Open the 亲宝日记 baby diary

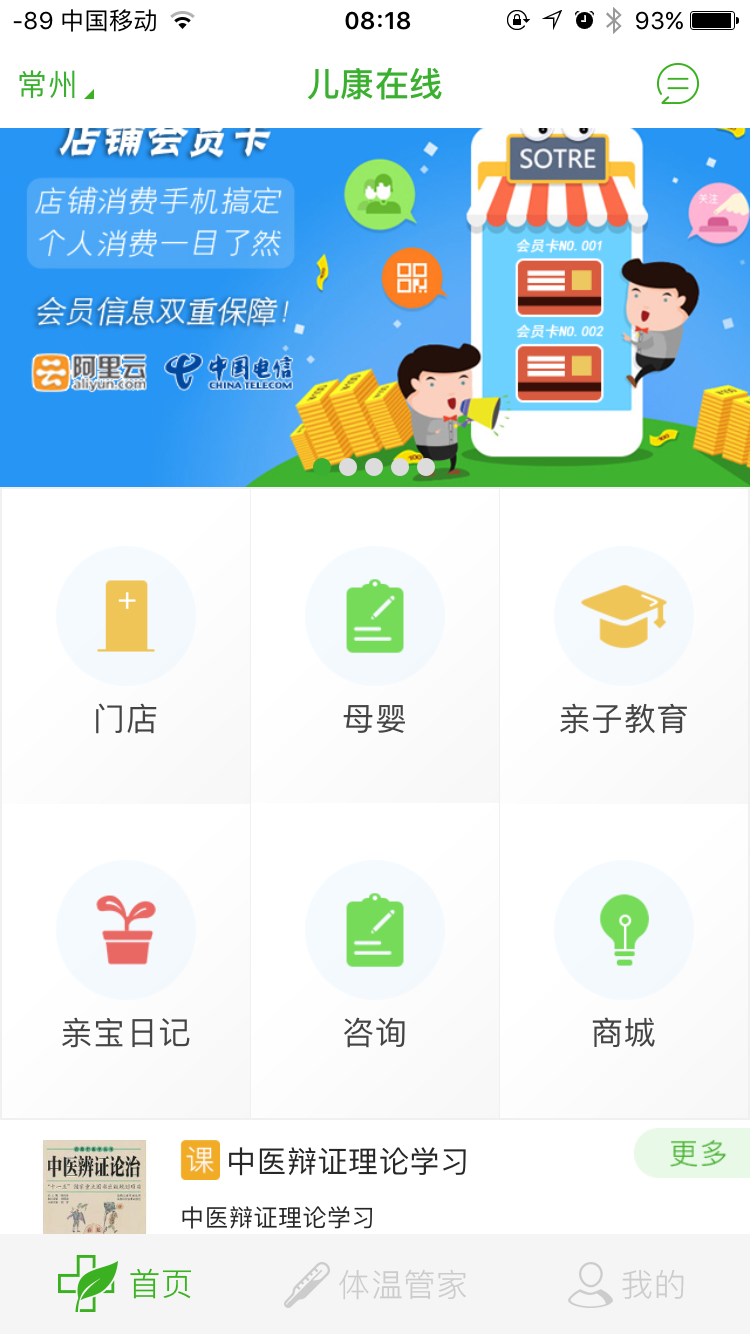(126, 960)
